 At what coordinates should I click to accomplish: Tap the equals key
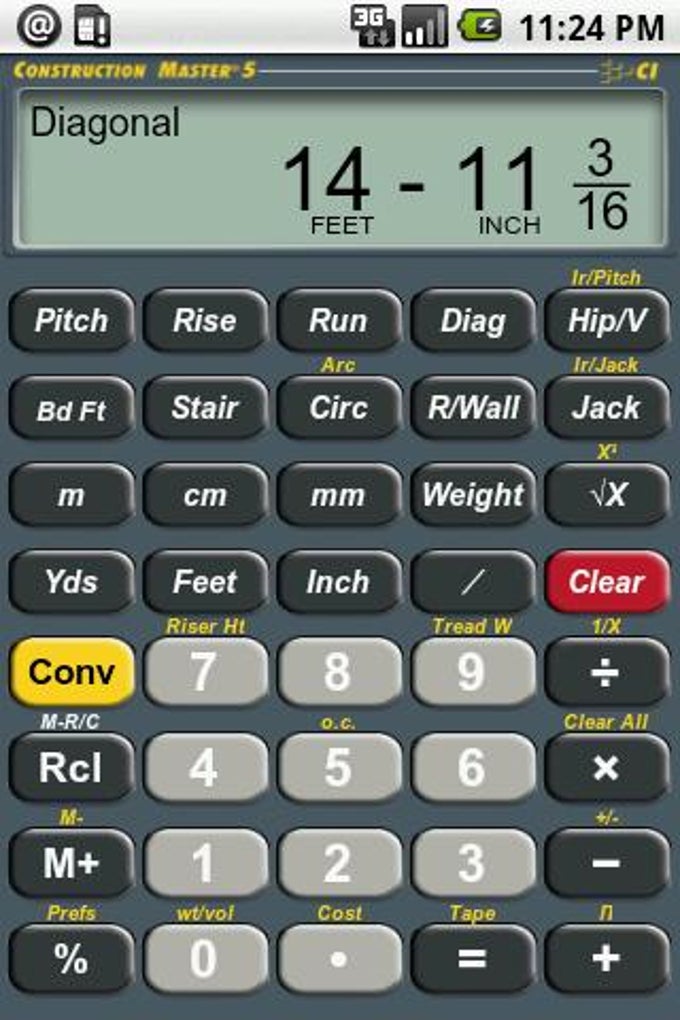[x=472, y=958]
